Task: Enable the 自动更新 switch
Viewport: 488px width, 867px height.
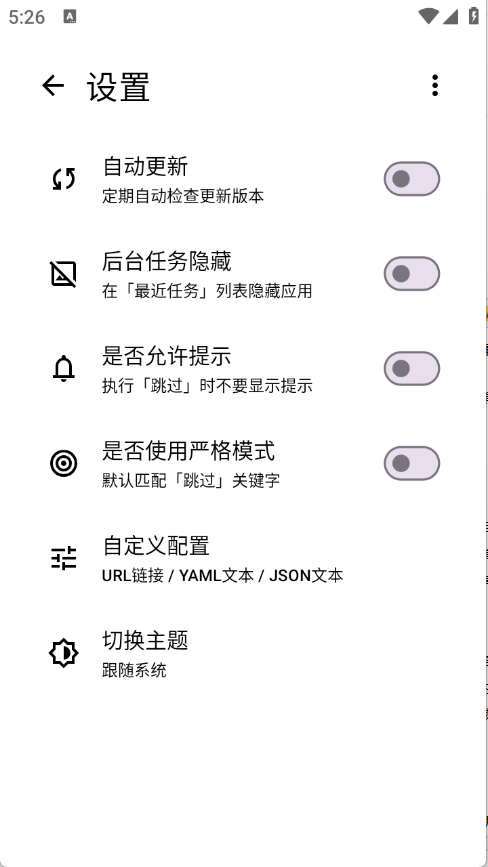Action: [x=412, y=179]
